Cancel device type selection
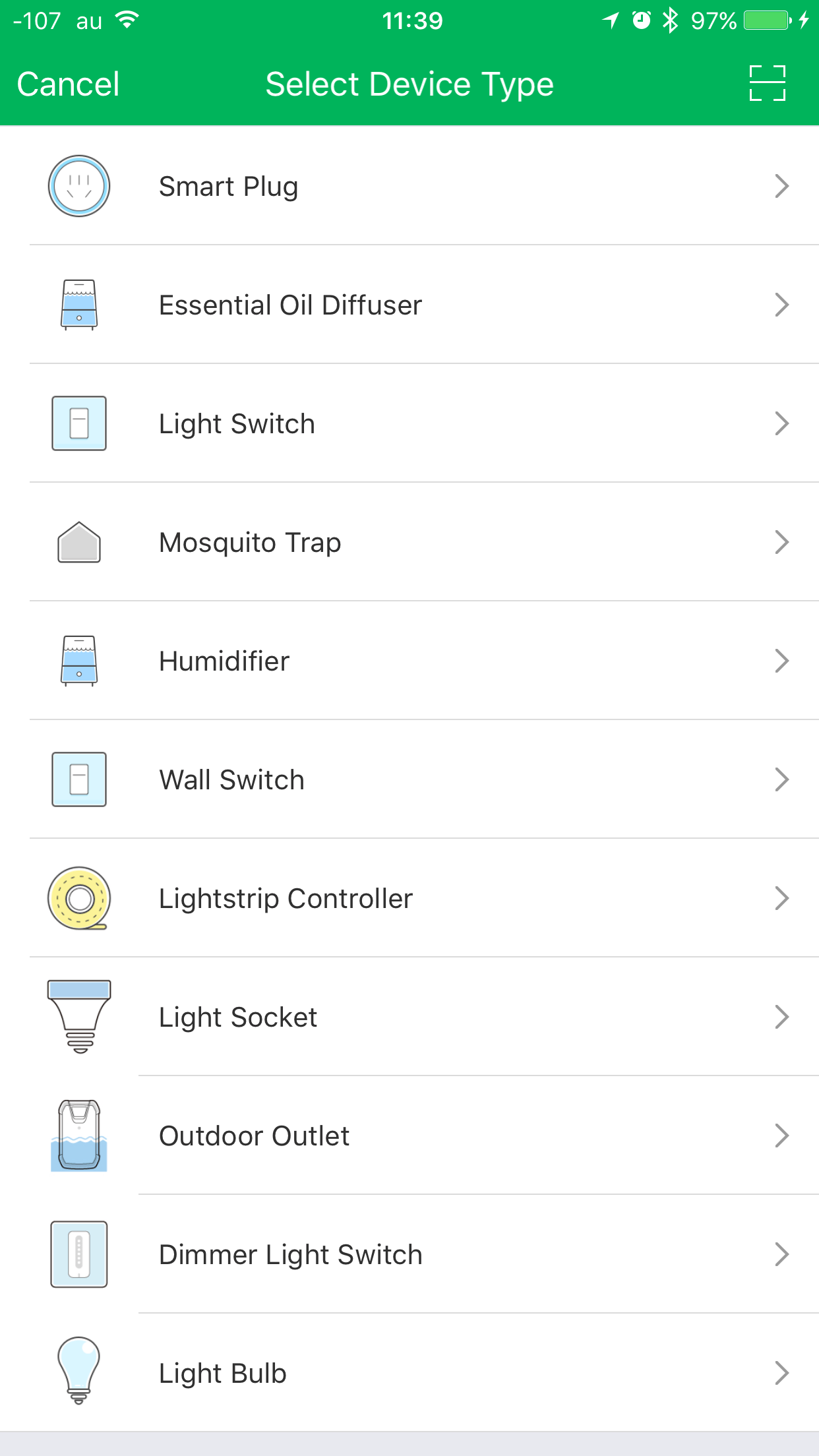This screenshot has width=819, height=1456. [x=68, y=84]
